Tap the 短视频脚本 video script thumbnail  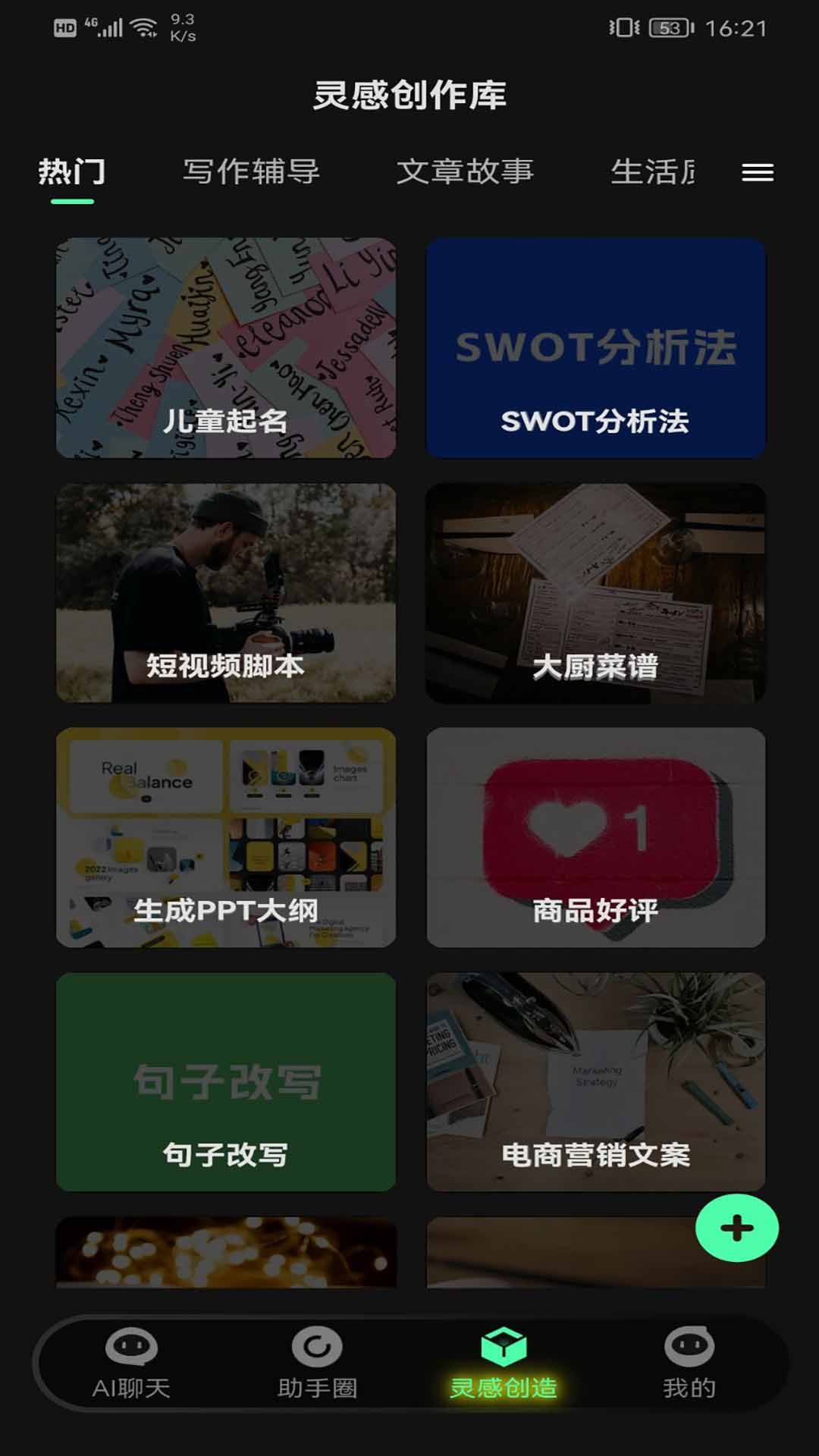pos(225,594)
